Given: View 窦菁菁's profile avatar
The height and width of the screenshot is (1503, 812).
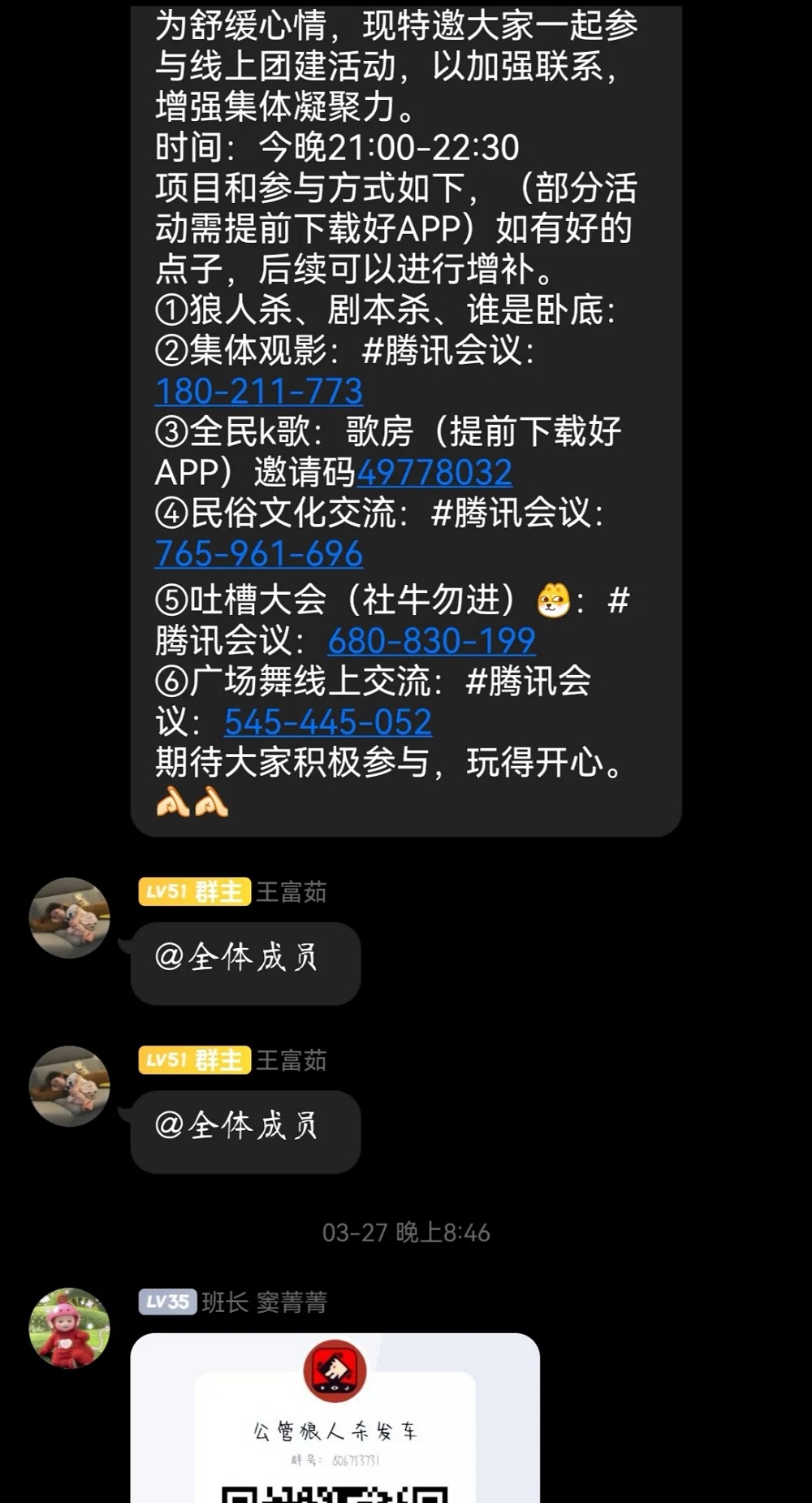Looking at the screenshot, I should pos(69,1328).
